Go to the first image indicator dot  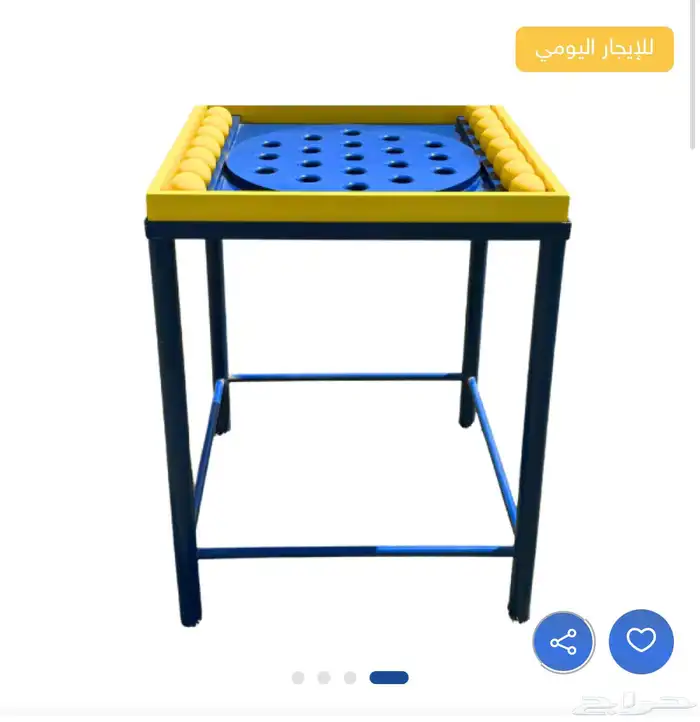[x=298, y=678]
